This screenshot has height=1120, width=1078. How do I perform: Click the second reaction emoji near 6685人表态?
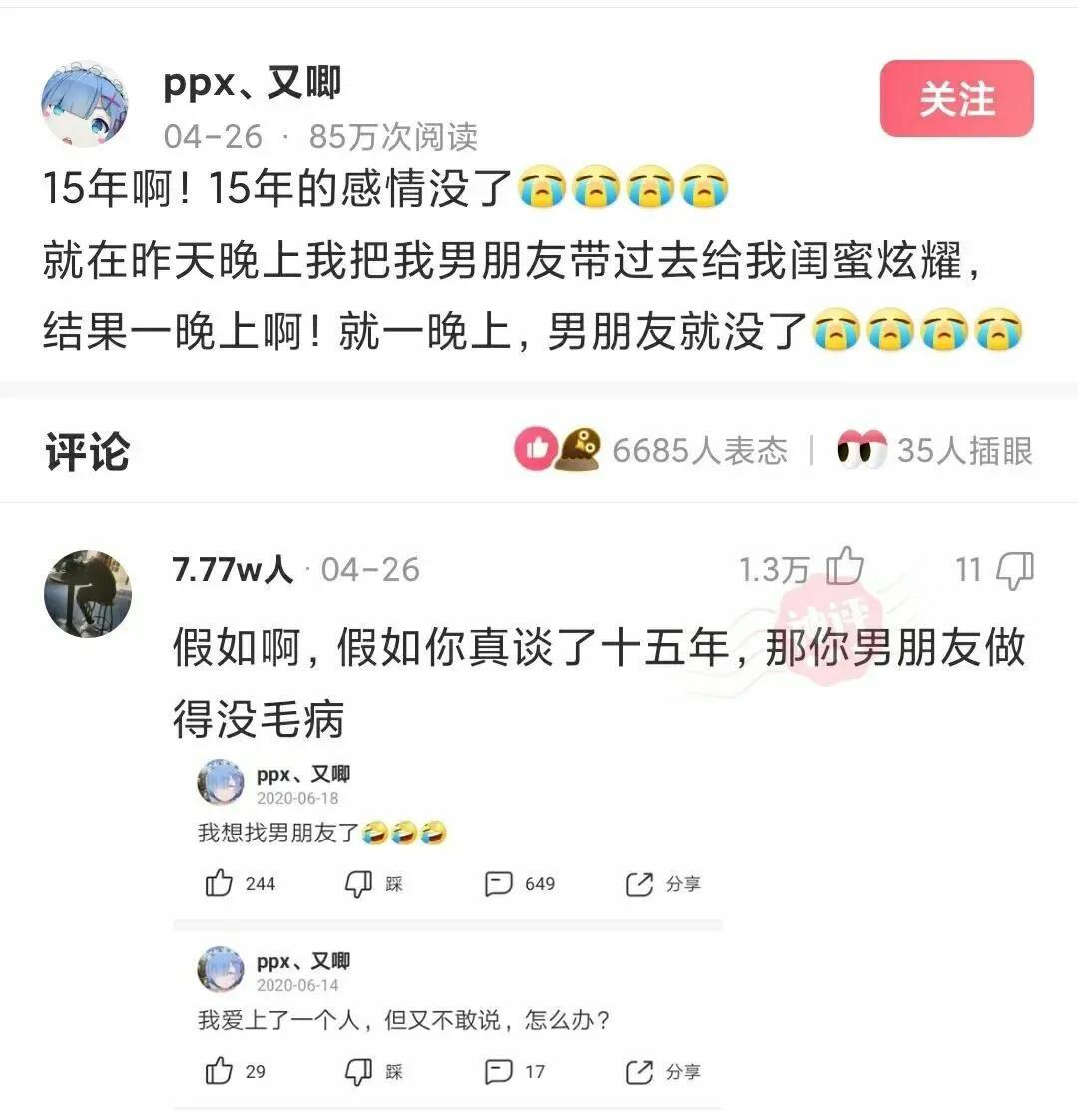[579, 451]
